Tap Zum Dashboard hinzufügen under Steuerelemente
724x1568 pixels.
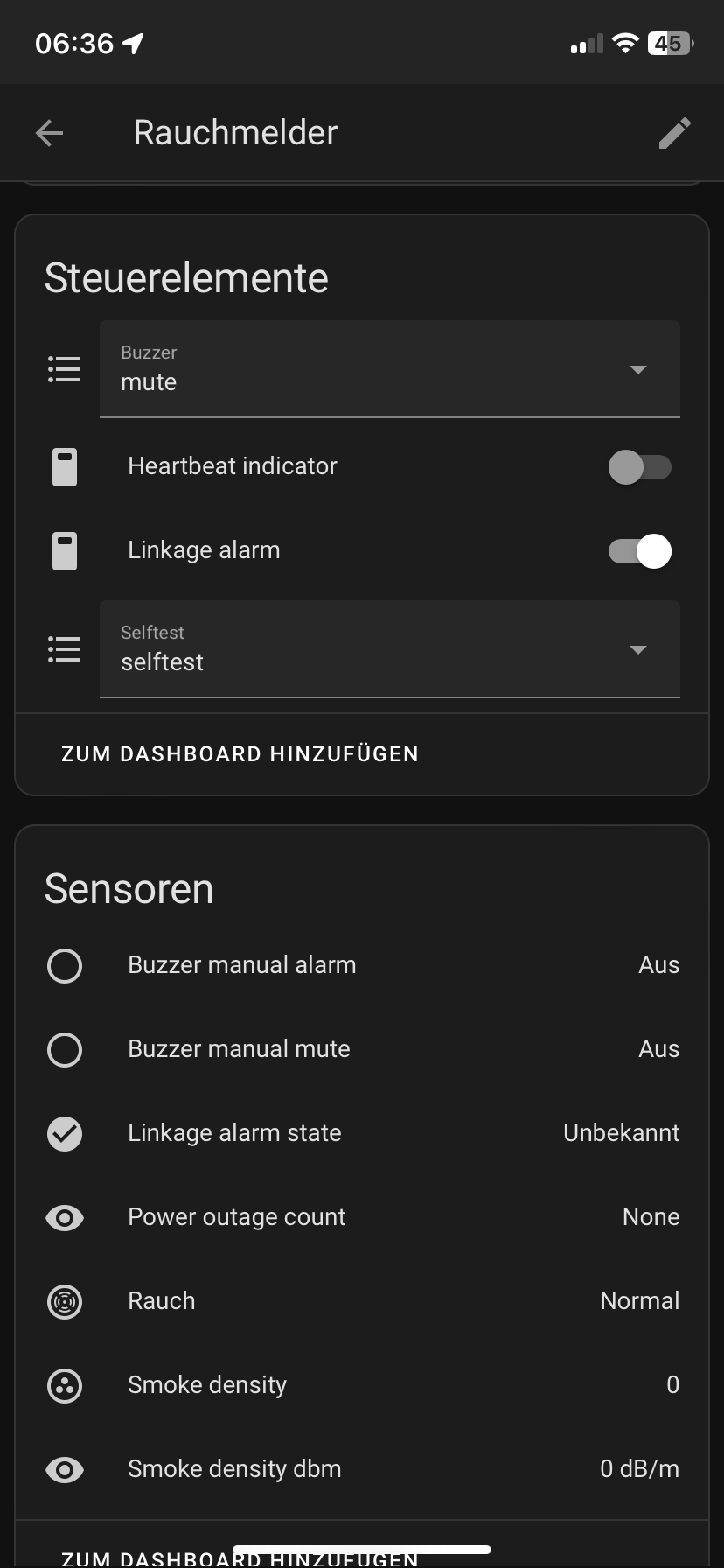coord(240,754)
